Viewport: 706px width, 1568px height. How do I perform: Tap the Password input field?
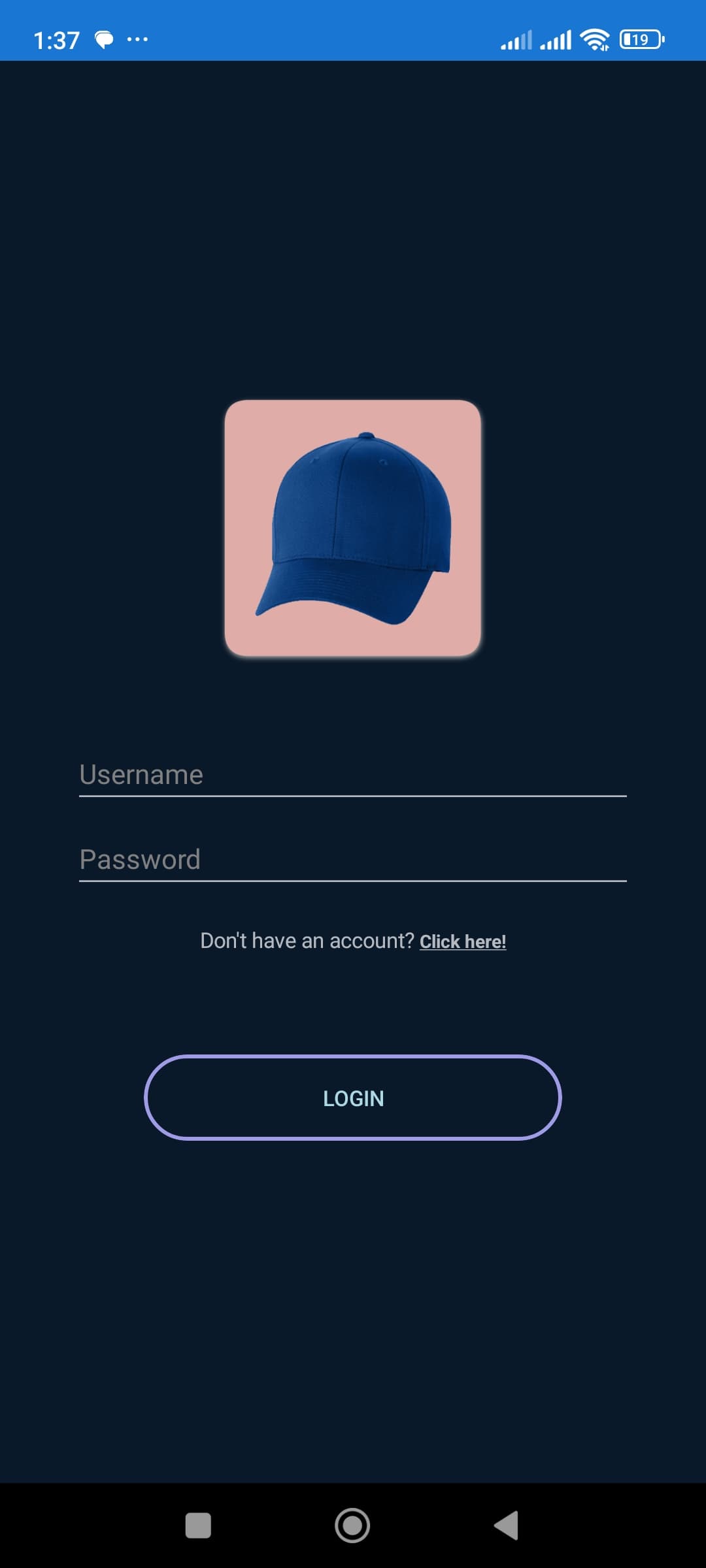tap(352, 860)
